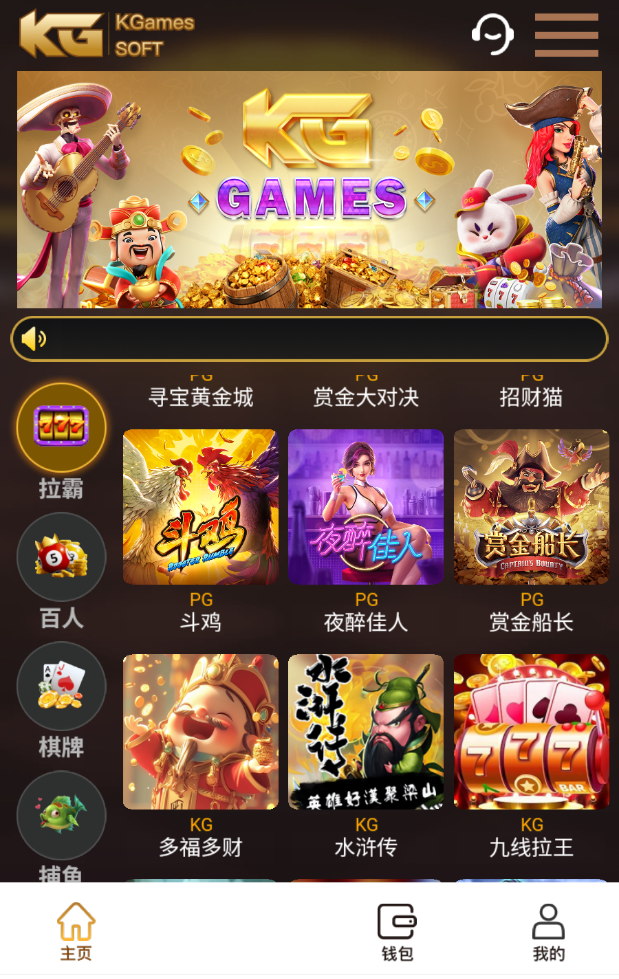
Task: Open the 夜醉佳人 game tile
Action: 366,507
